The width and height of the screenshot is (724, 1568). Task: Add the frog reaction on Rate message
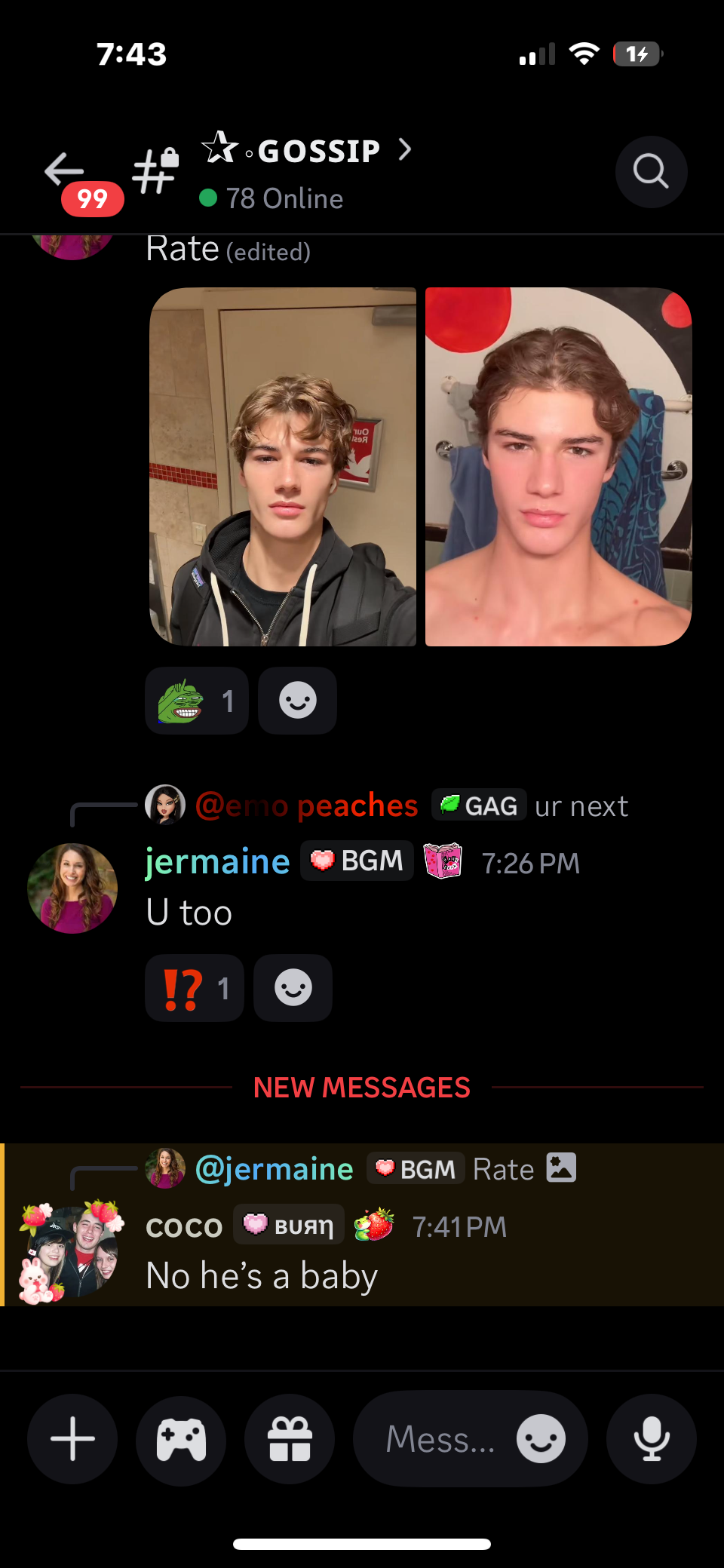(196, 701)
